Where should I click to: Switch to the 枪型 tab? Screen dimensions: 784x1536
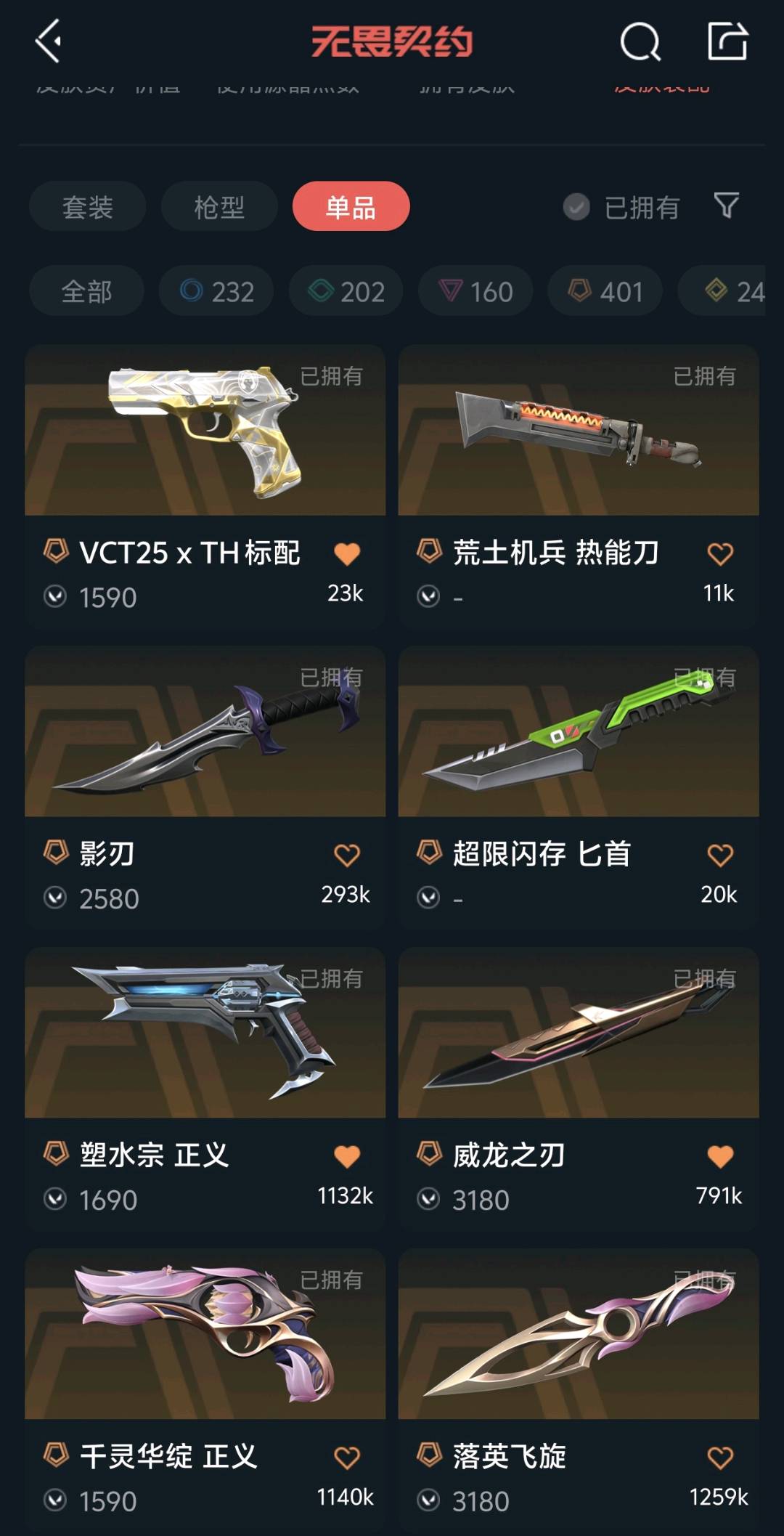(x=219, y=207)
